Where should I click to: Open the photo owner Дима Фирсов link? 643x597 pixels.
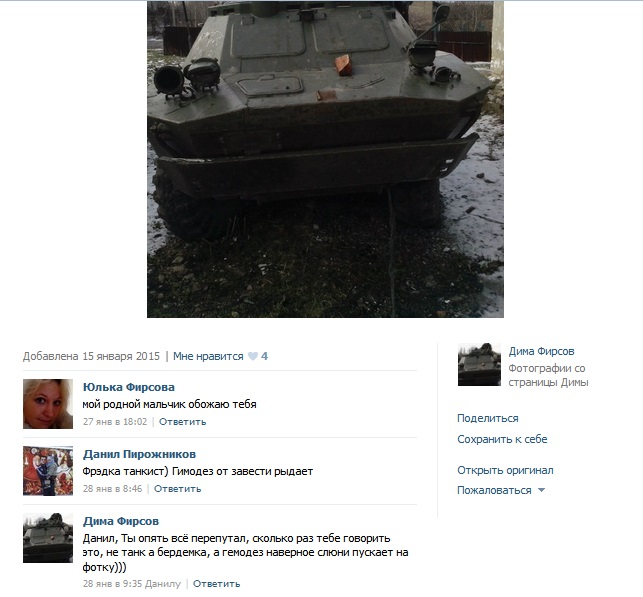tap(541, 351)
